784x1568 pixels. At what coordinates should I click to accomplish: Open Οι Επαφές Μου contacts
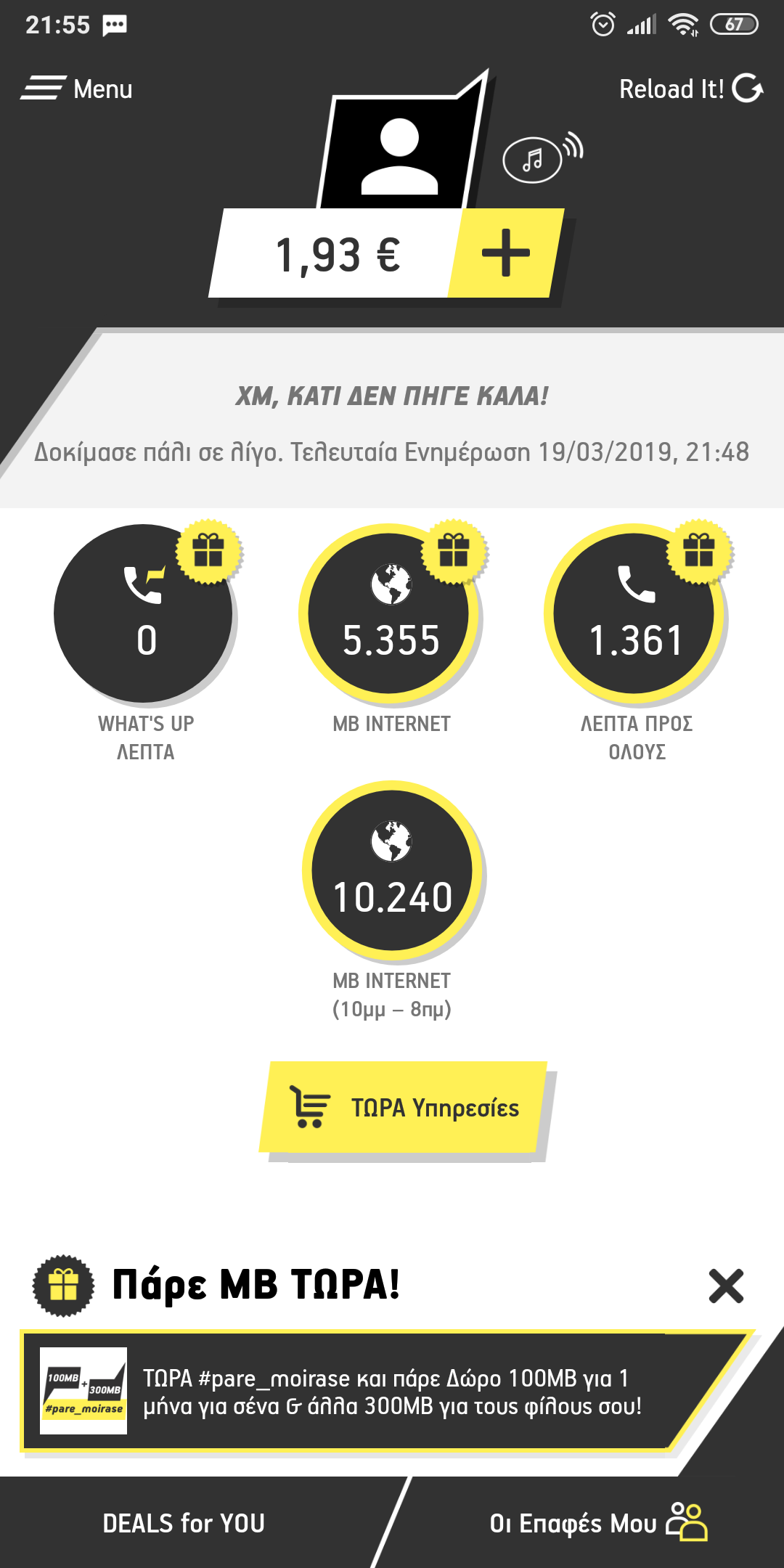(x=597, y=1523)
